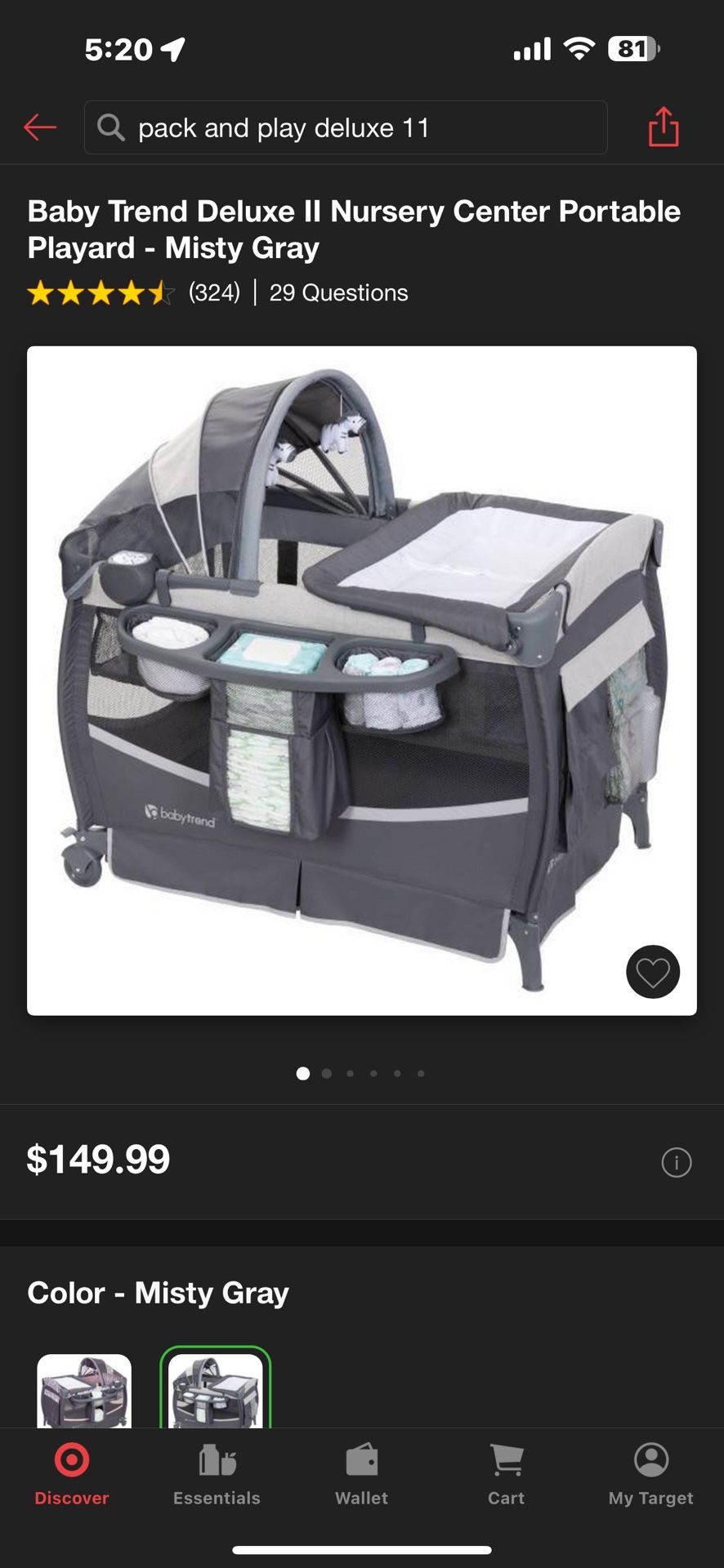The image size is (724, 1568).
Task: Switch to the Essentials tab
Action: point(217,1475)
